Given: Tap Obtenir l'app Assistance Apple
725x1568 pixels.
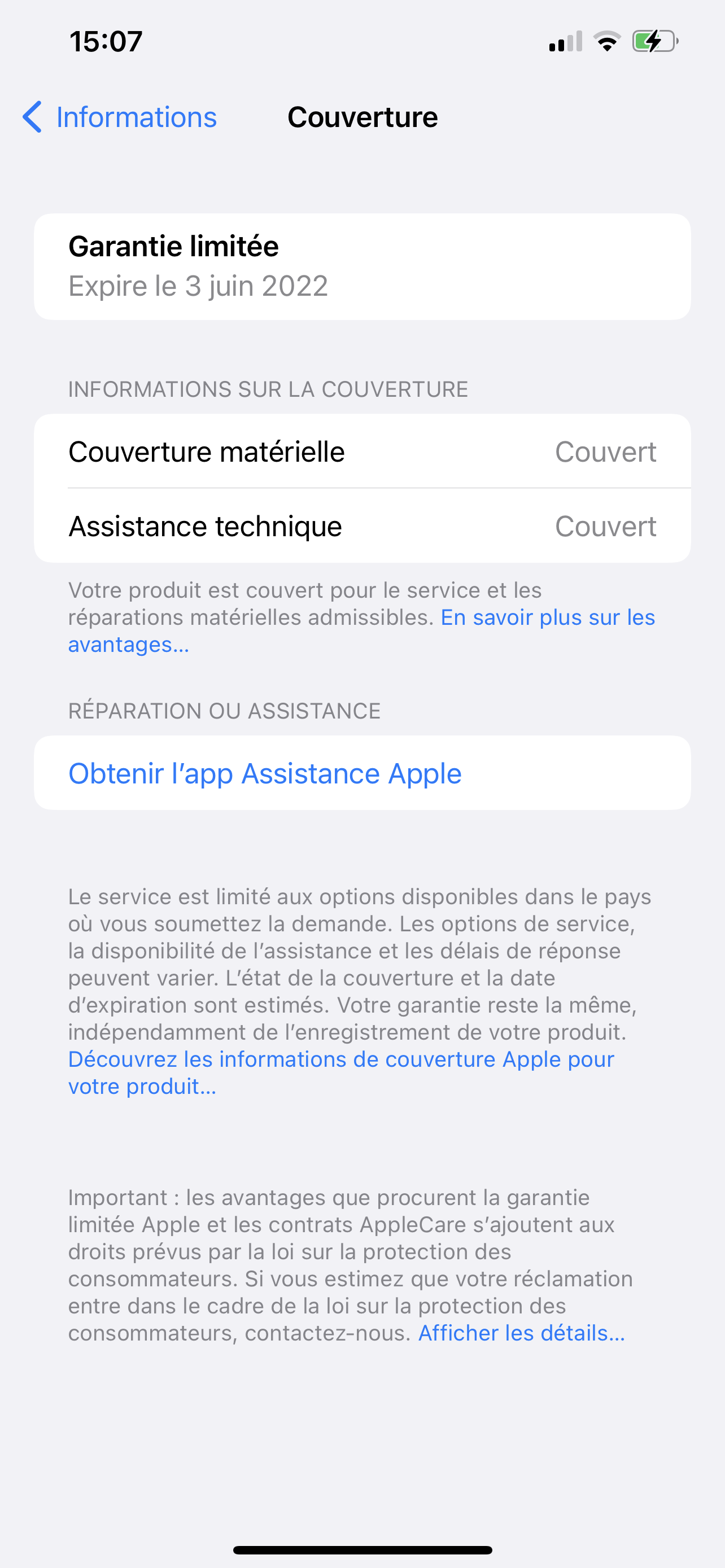Looking at the screenshot, I should click(265, 773).
